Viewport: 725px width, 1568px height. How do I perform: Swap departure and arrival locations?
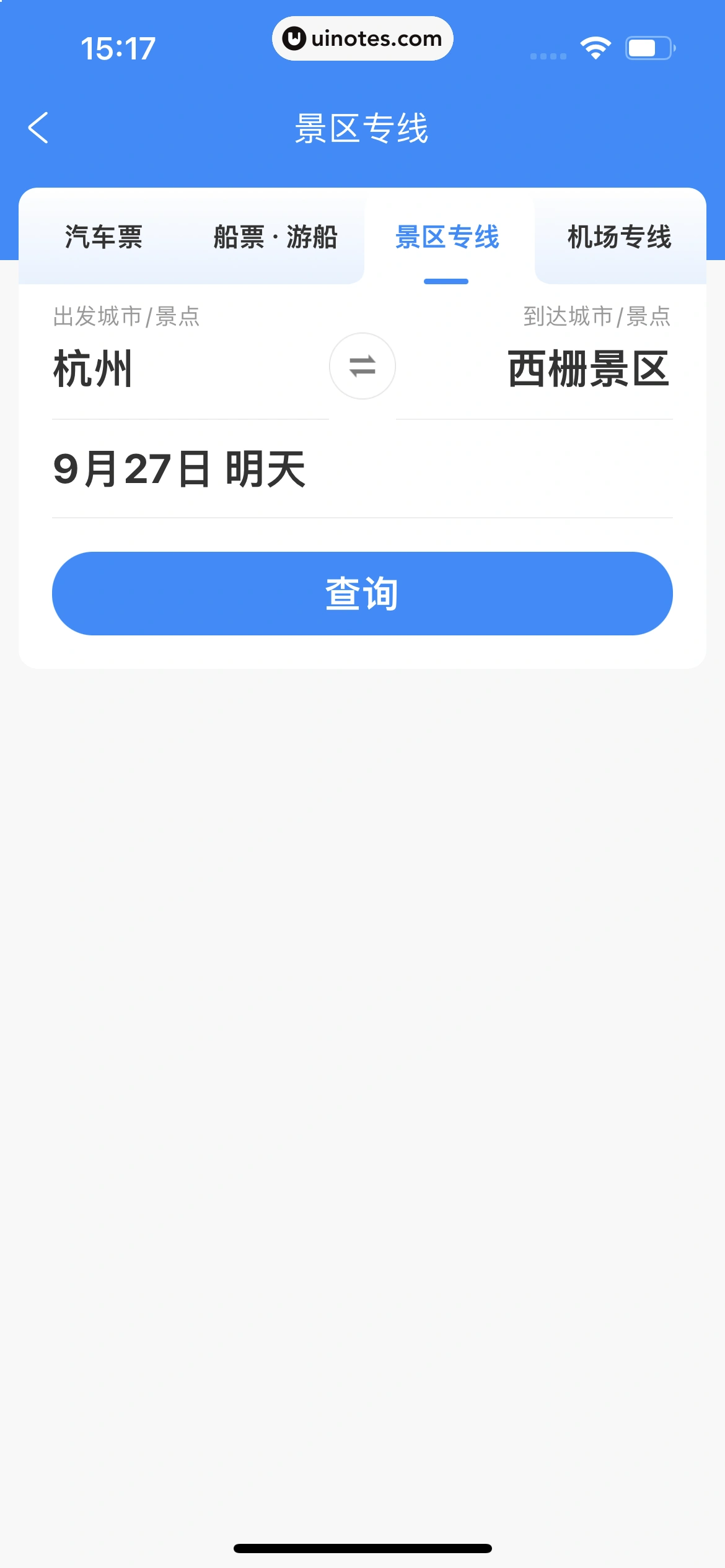362,366
